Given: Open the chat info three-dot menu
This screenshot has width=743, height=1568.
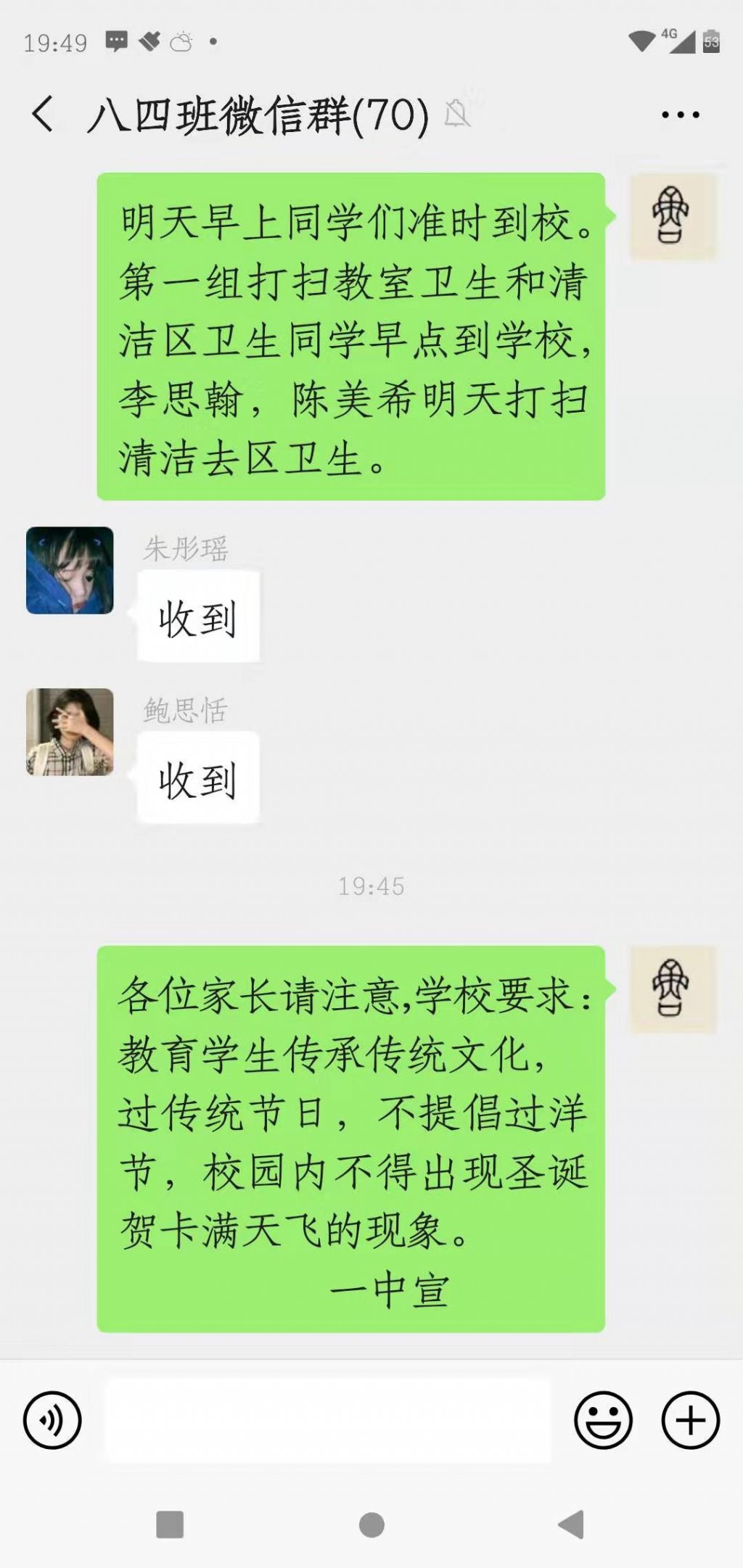Looking at the screenshot, I should [x=680, y=115].
